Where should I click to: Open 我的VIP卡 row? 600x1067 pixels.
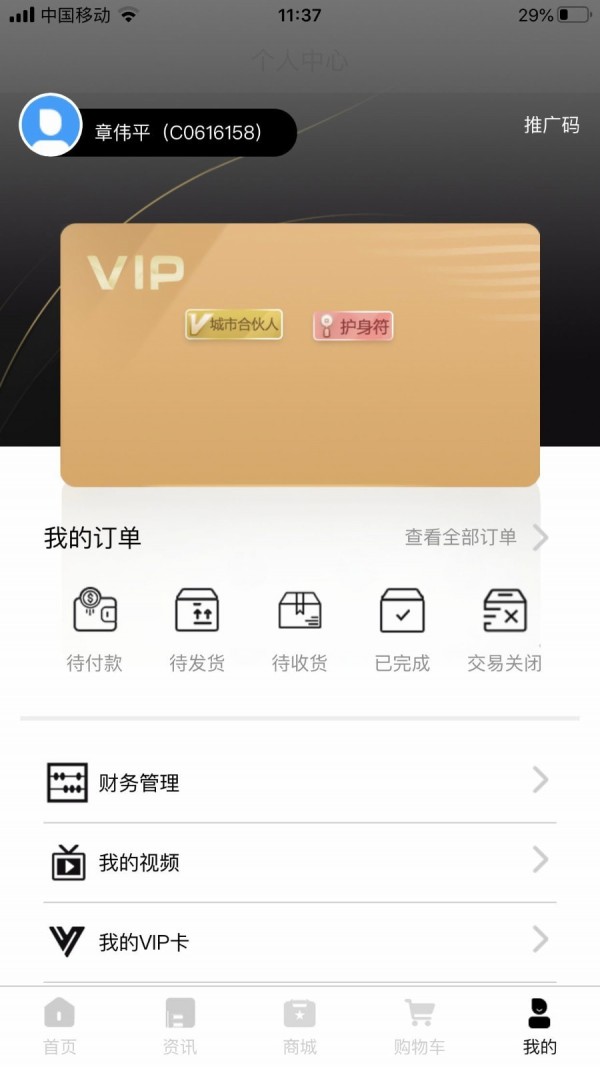pos(300,941)
